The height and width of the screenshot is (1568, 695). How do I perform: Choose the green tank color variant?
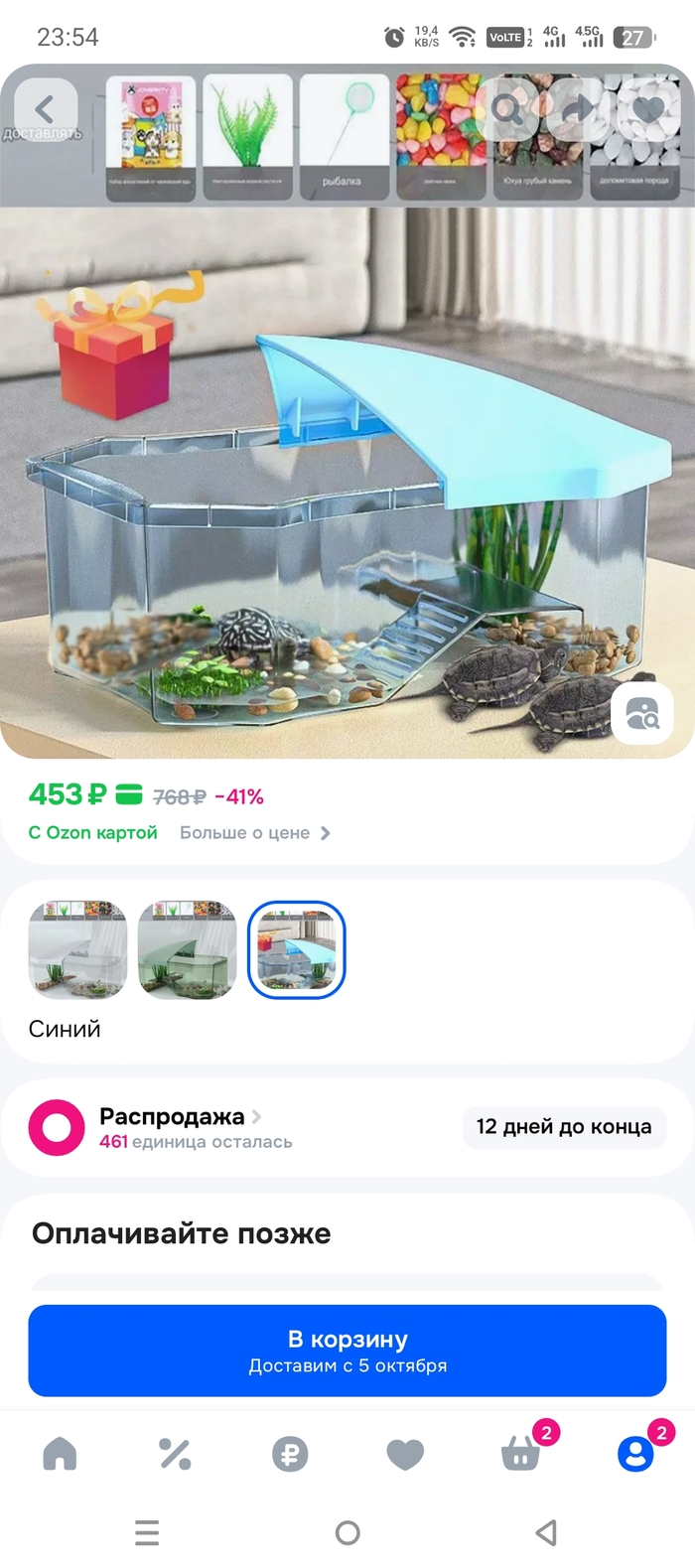click(x=187, y=949)
